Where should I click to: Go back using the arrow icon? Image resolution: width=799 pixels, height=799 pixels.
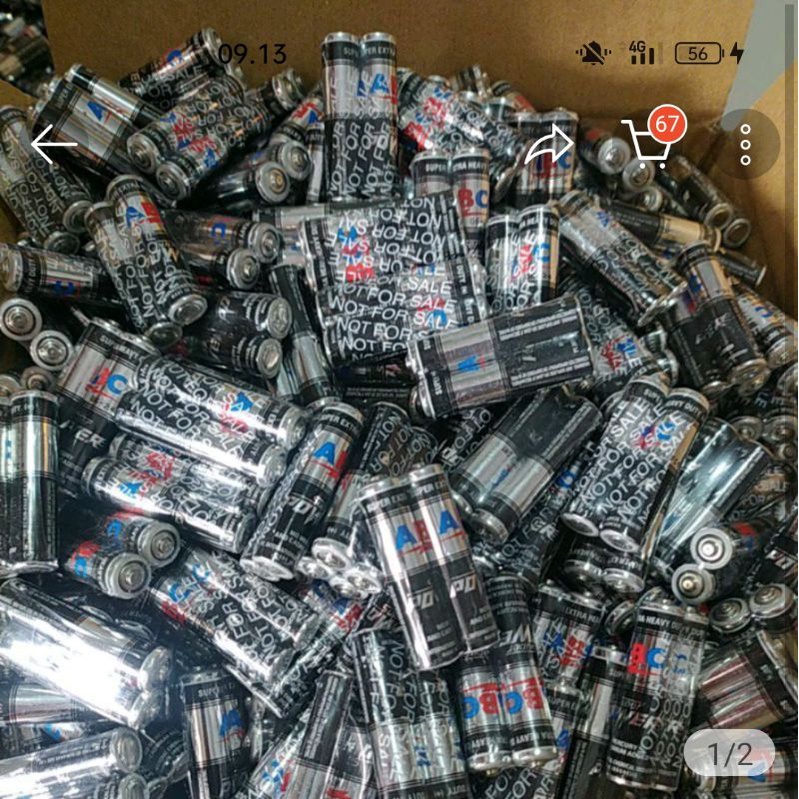click(x=54, y=145)
